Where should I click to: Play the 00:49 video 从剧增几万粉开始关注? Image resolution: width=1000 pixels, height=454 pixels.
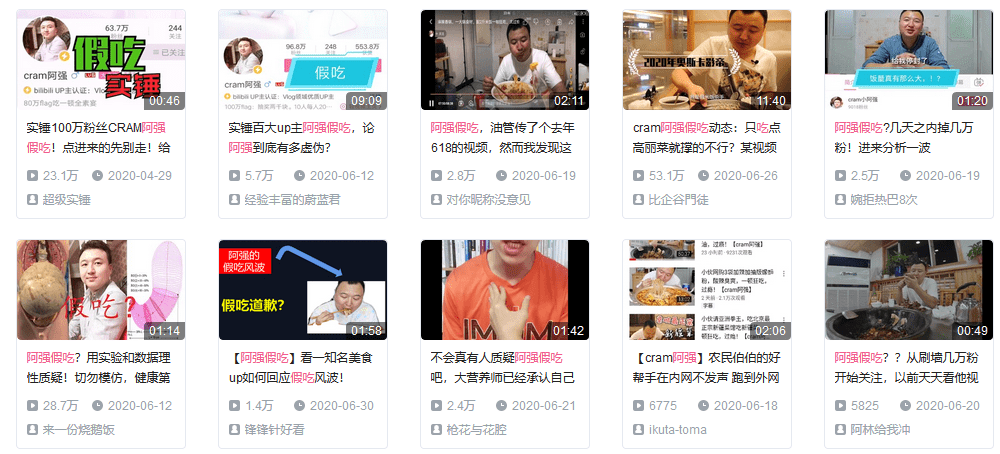tap(909, 290)
